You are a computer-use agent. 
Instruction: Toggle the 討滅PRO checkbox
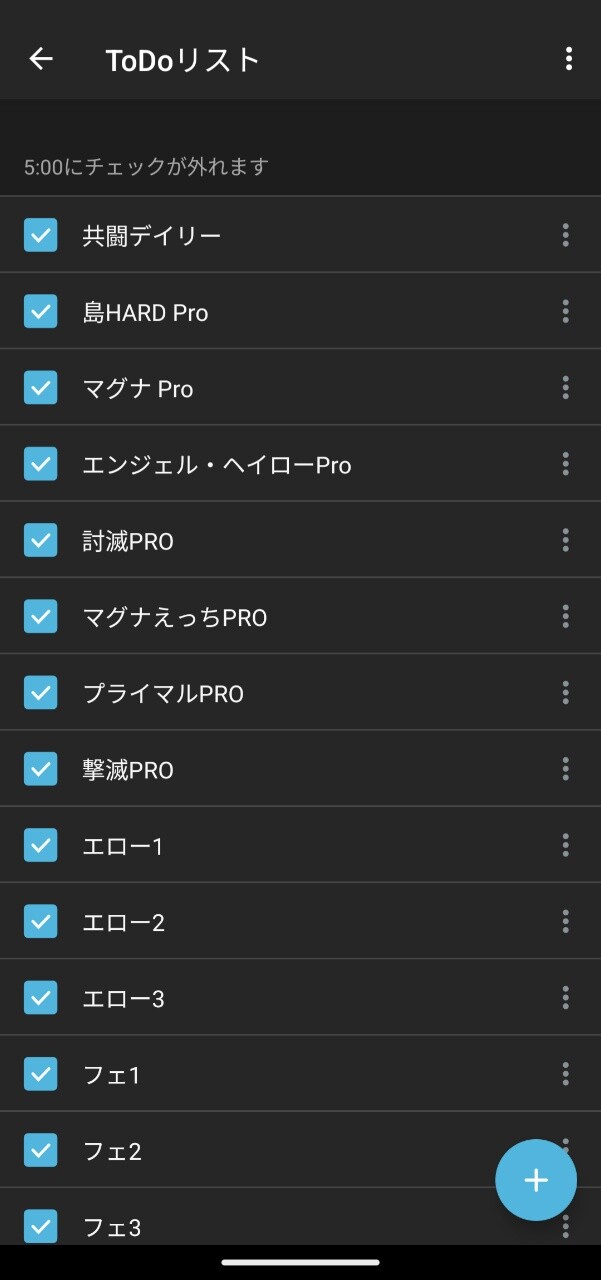(41, 540)
